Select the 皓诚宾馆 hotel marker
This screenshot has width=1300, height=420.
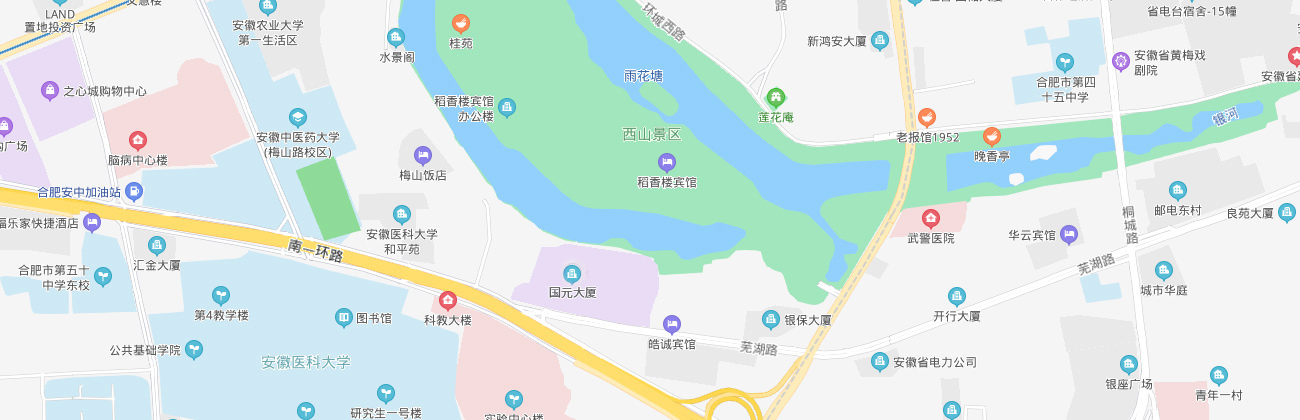tap(671, 324)
